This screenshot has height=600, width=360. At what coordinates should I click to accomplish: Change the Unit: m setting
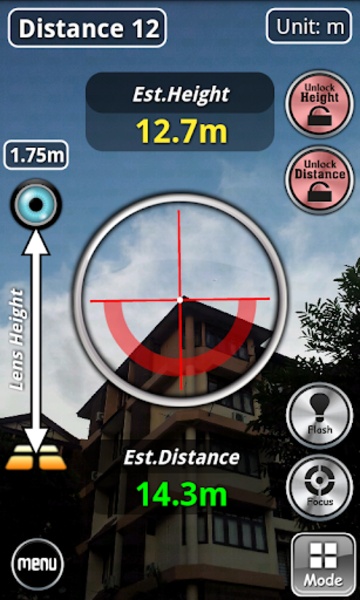click(309, 26)
